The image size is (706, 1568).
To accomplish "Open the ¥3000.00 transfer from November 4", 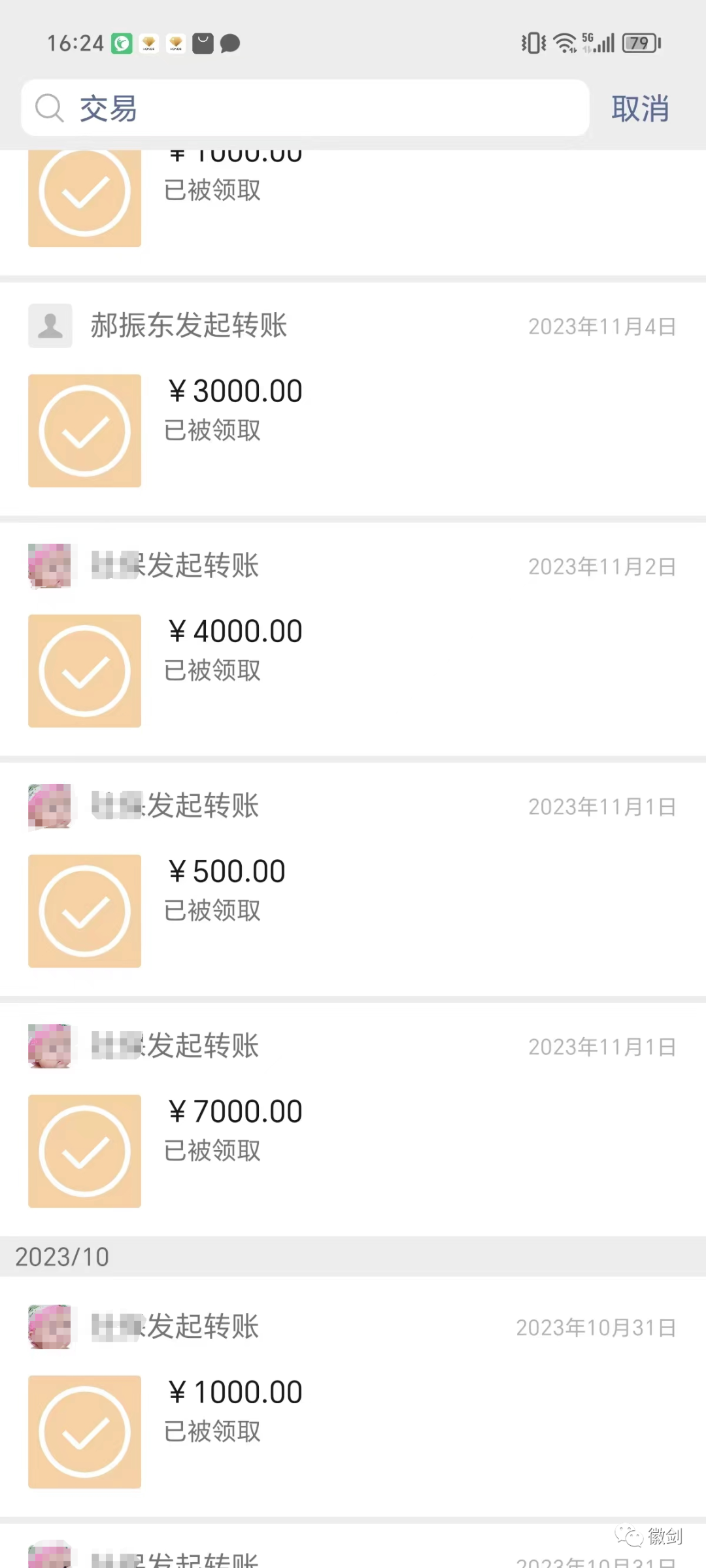I will point(233,410).
